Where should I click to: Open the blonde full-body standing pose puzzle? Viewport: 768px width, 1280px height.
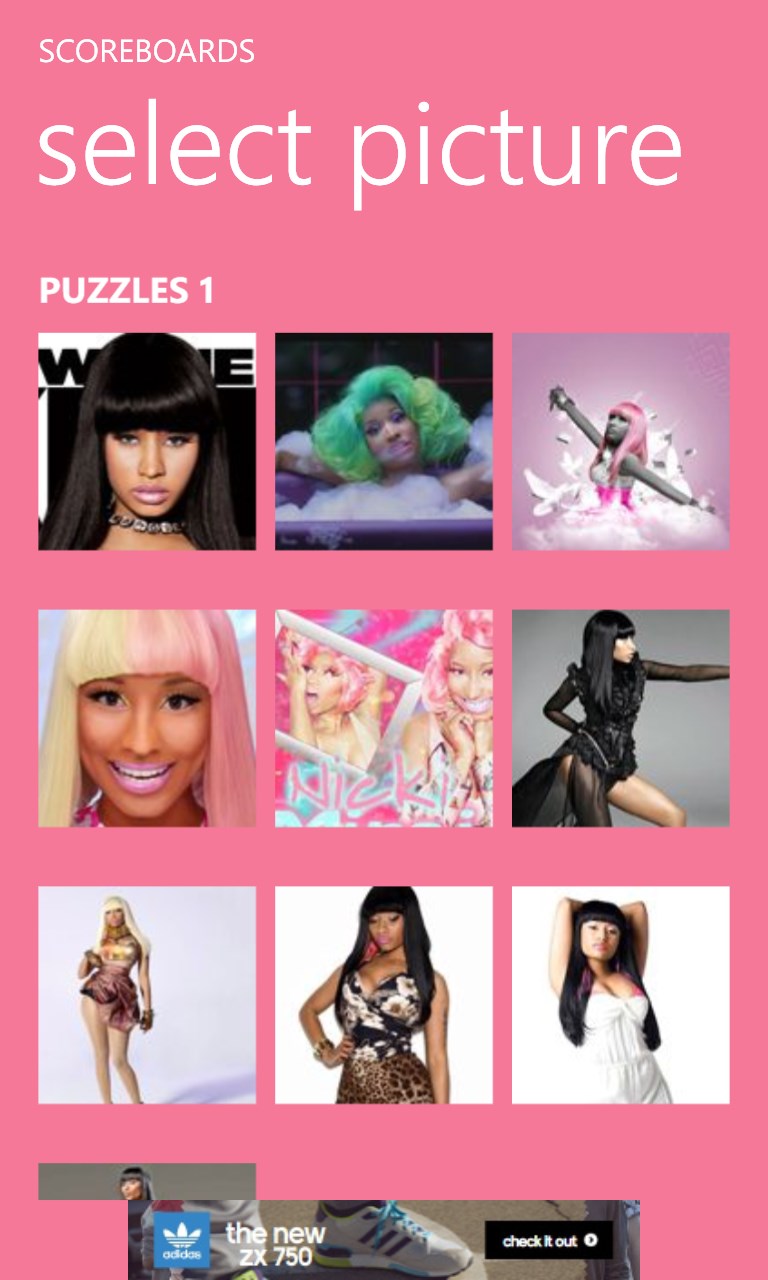(x=147, y=995)
